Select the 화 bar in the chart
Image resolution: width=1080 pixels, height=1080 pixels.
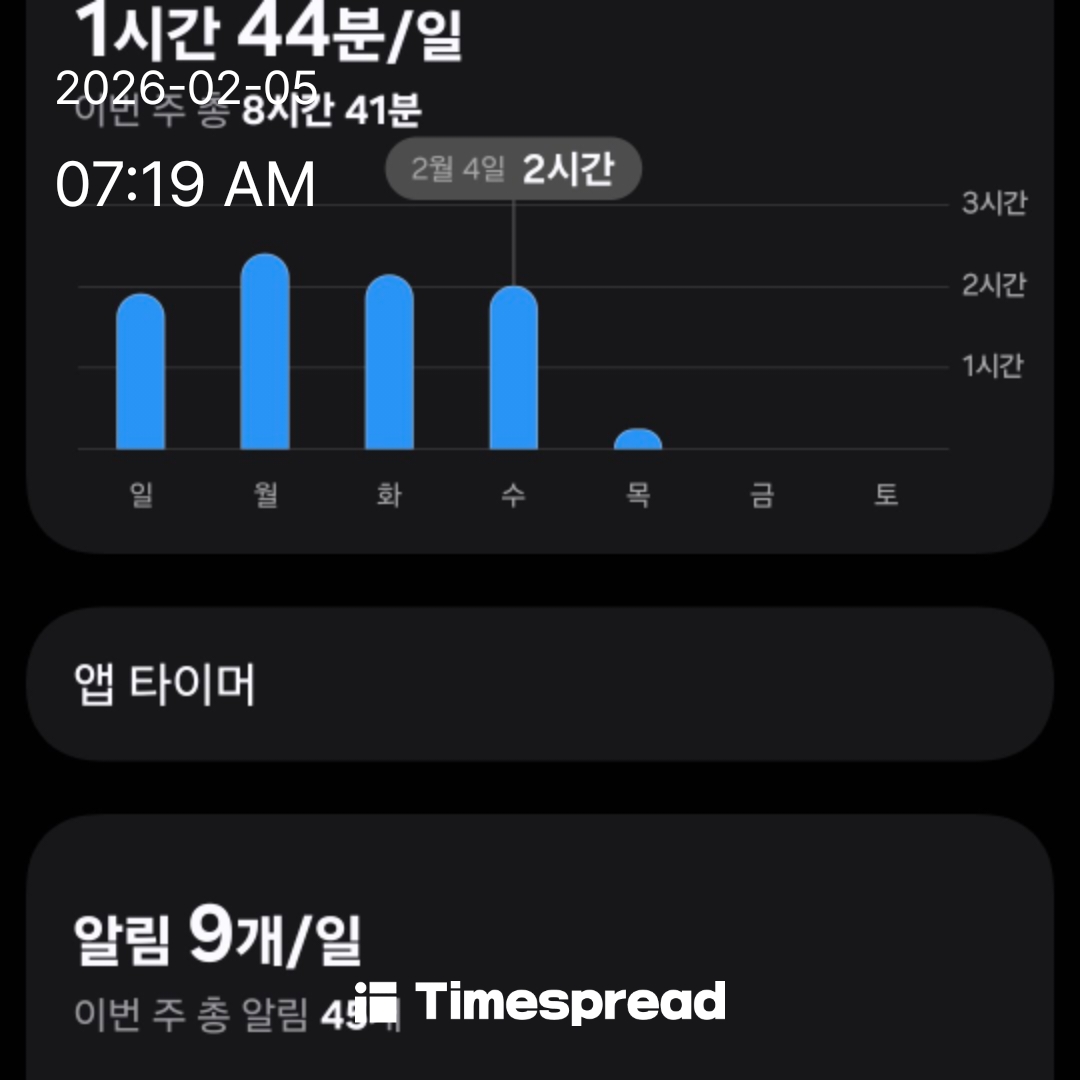pos(389,362)
